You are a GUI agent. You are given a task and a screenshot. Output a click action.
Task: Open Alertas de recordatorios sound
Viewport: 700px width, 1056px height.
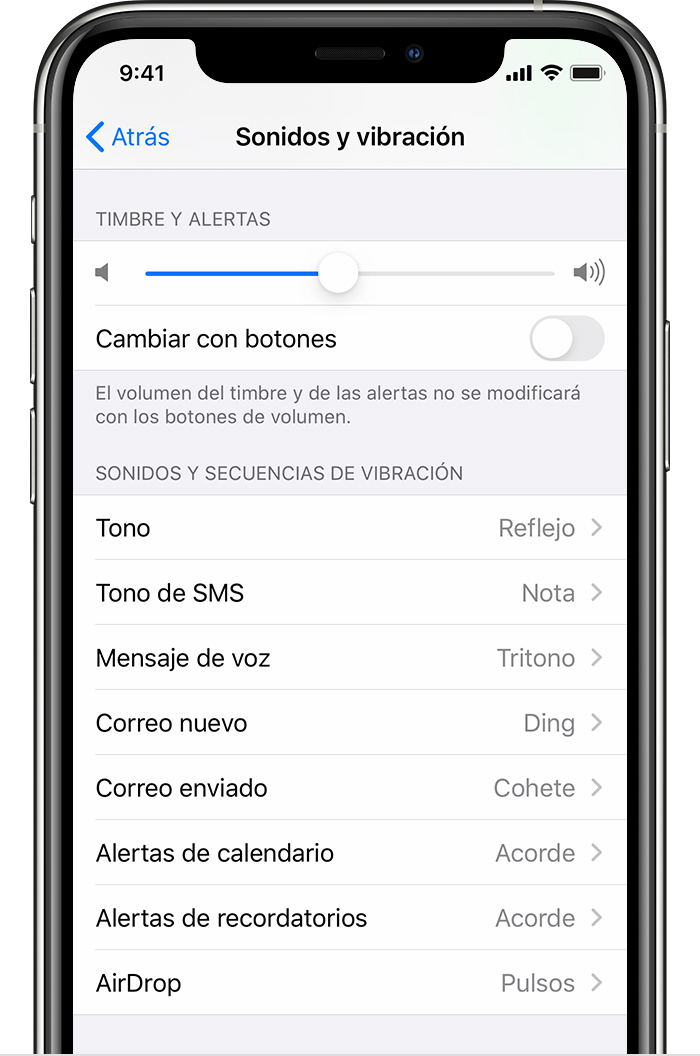click(350, 918)
